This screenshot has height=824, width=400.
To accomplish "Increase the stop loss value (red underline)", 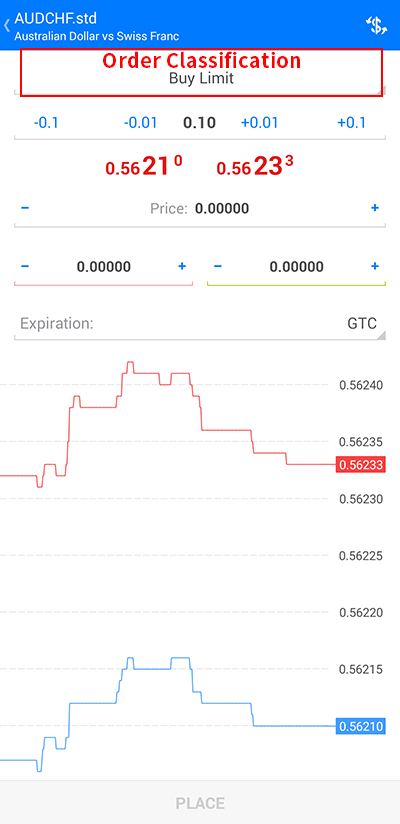I will pyautogui.click(x=182, y=266).
